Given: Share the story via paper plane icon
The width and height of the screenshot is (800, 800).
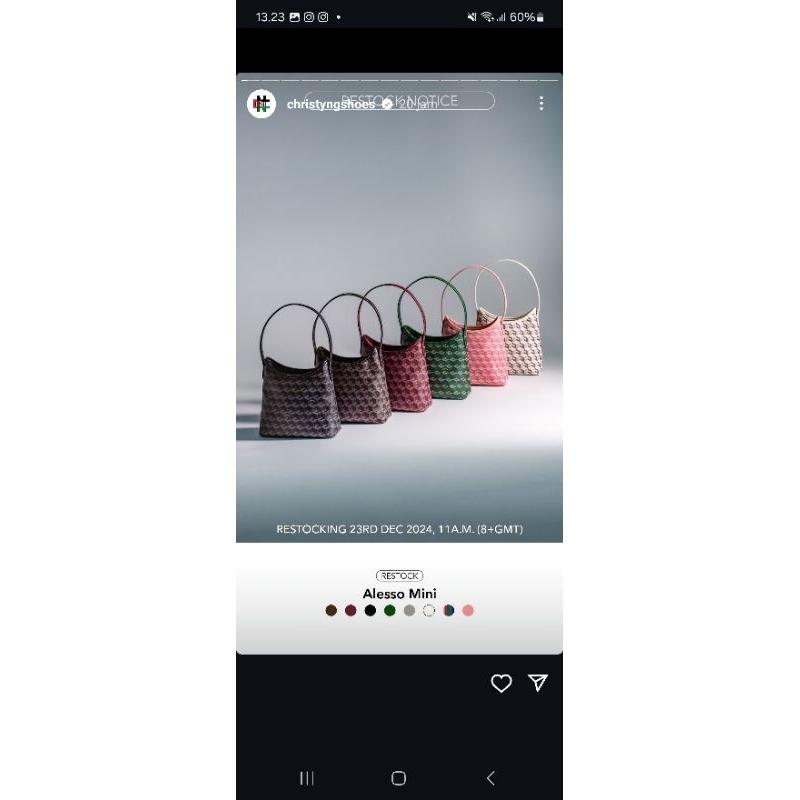Looking at the screenshot, I should pos(538,683).
